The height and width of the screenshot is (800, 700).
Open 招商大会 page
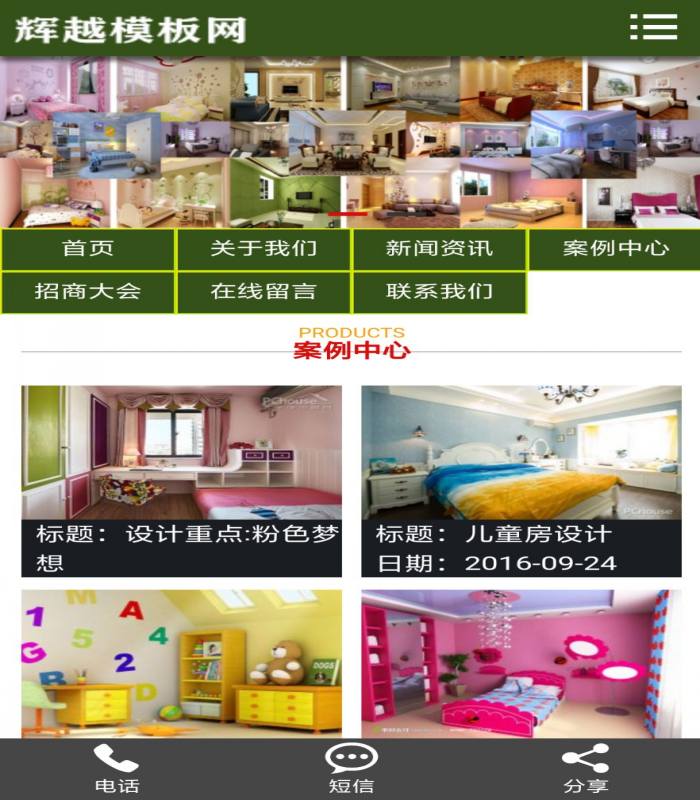(x=88, y=292)
